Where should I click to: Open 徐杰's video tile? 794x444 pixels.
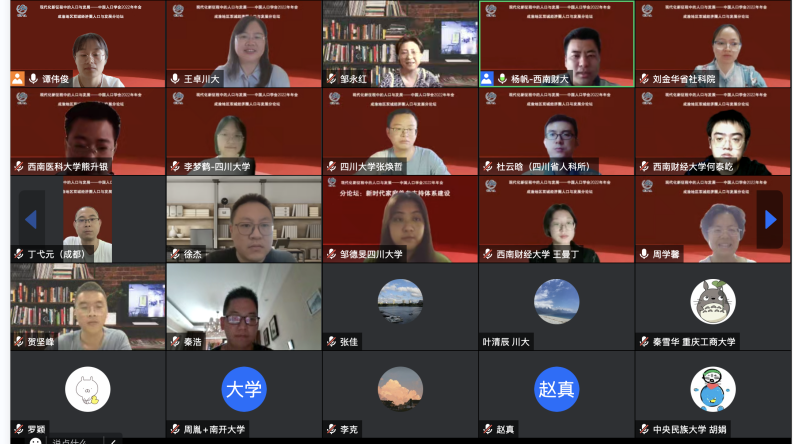click(244, 219)
